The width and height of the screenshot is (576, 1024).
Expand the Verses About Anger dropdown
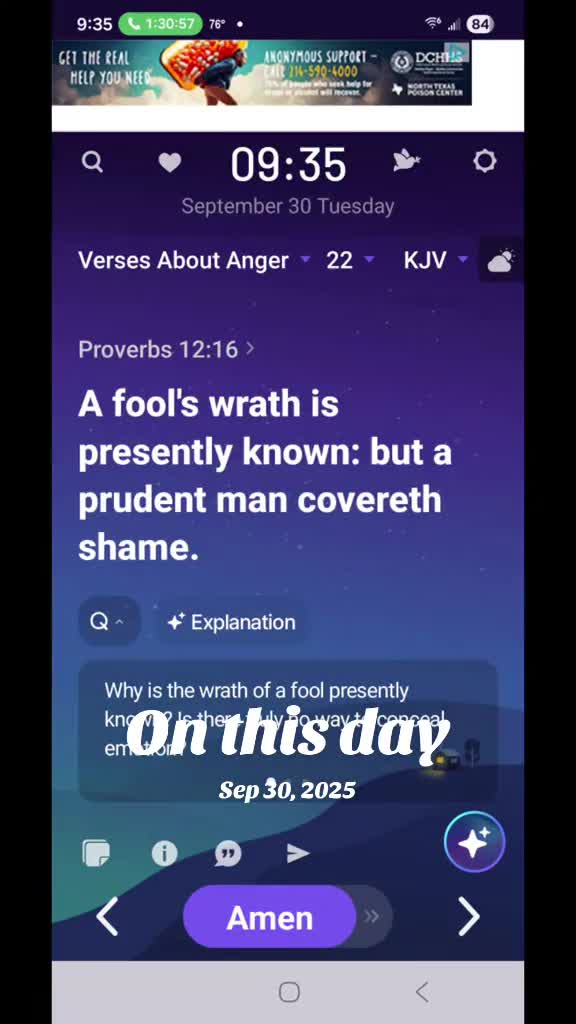(194, 261)
